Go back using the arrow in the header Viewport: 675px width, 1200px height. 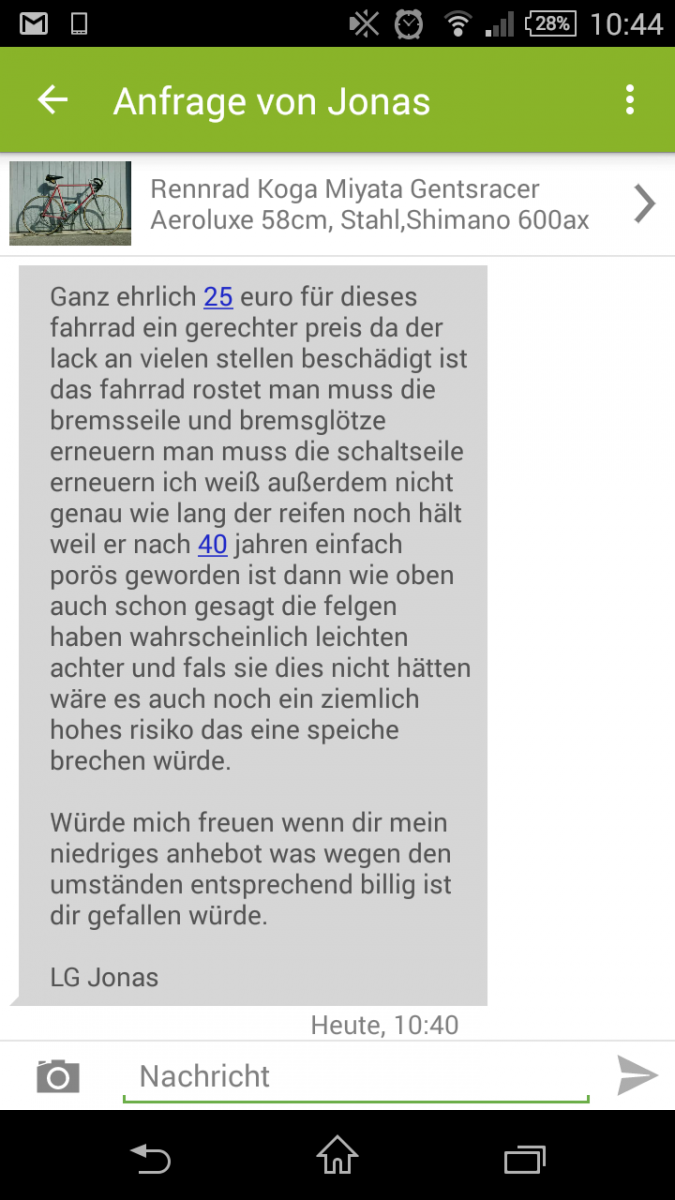click(52, 100)
